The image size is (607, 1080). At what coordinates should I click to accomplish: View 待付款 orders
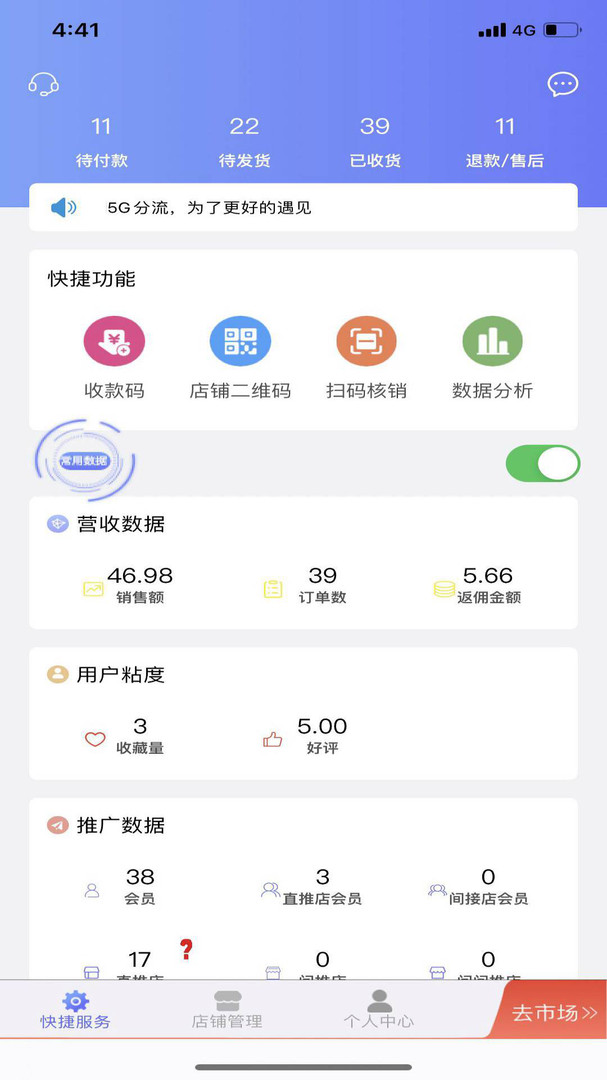click(x=101, y=142)
